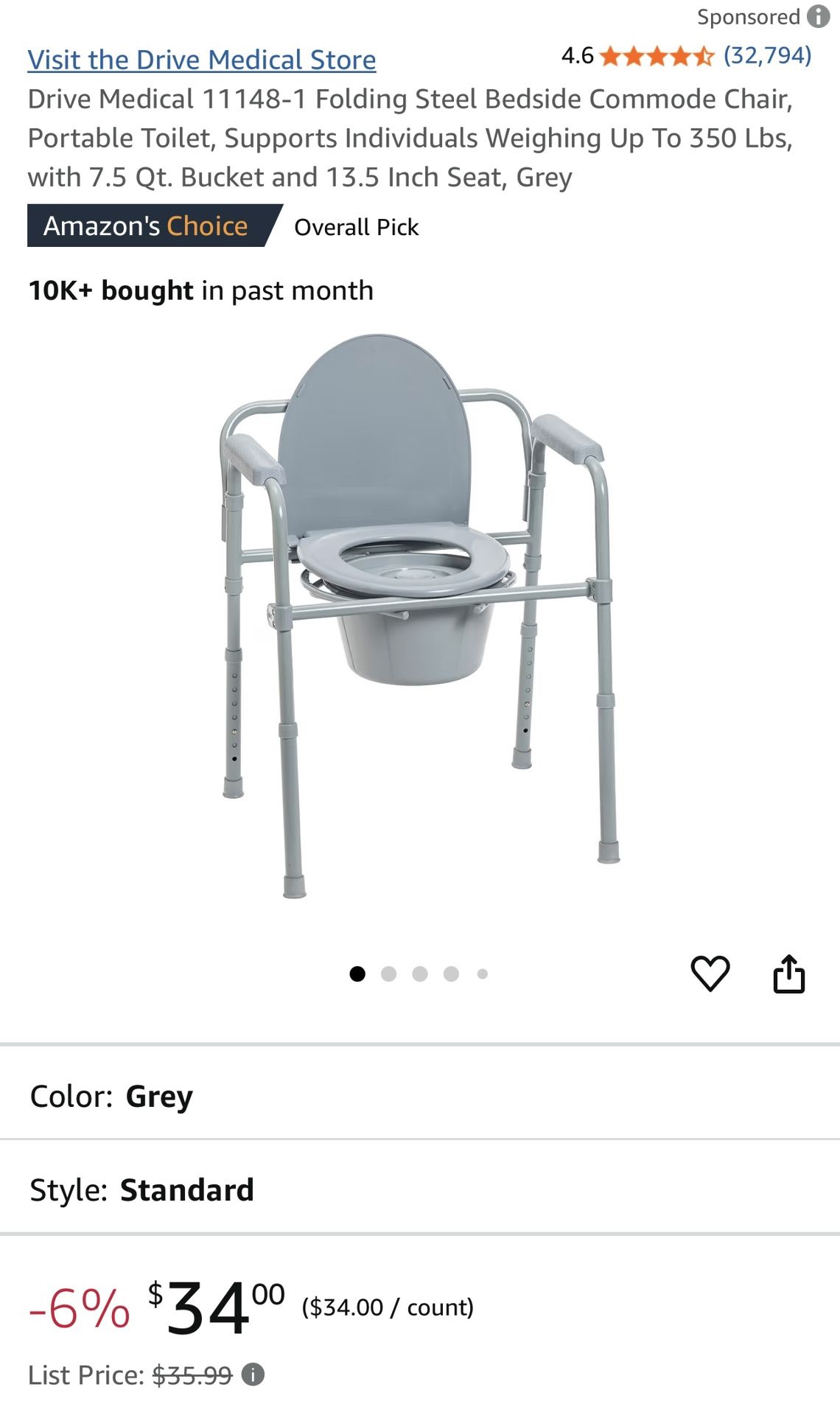Add the commode chair to wish list

710,974
